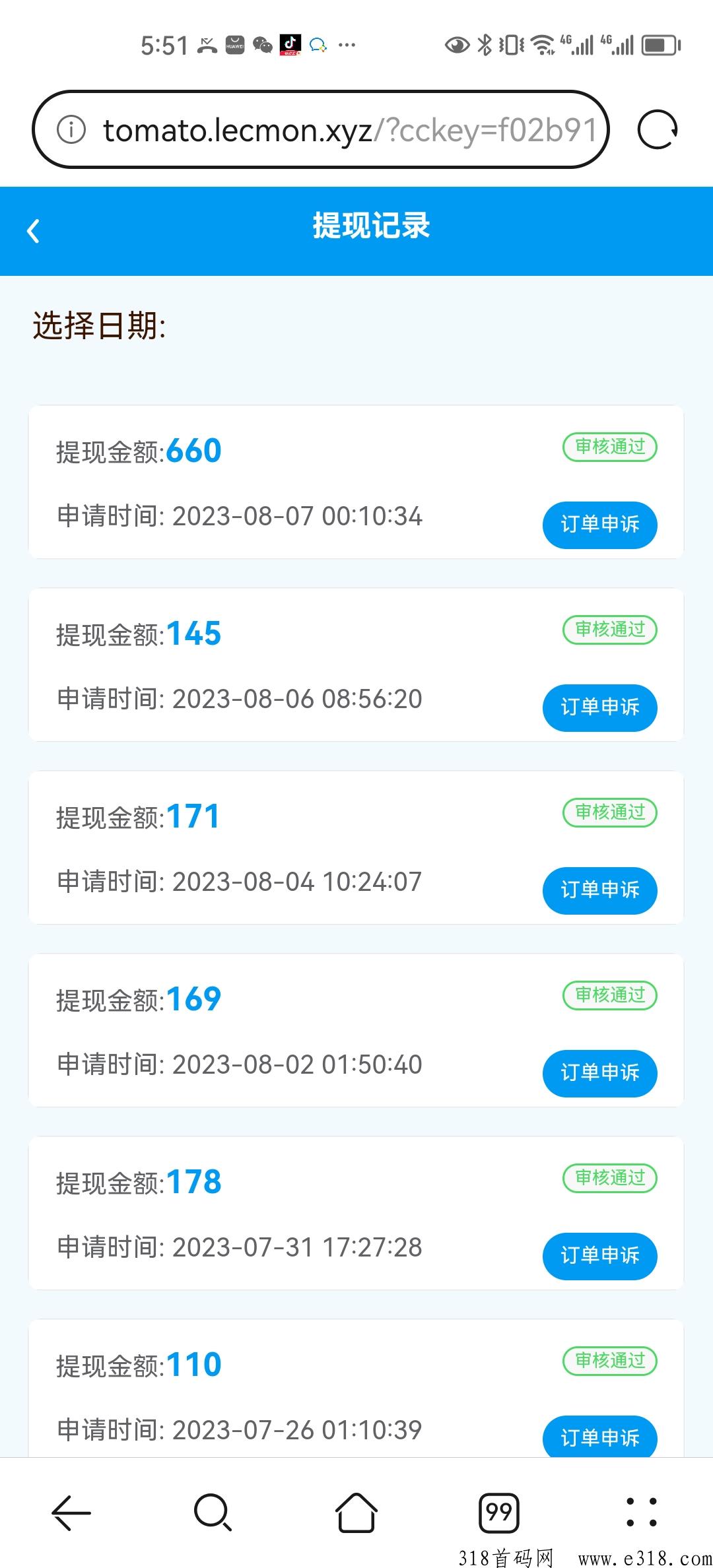713x1568 pixels.
Task: Tap the back chevron on the 提现记录 header
Action: tap(32, 231)
